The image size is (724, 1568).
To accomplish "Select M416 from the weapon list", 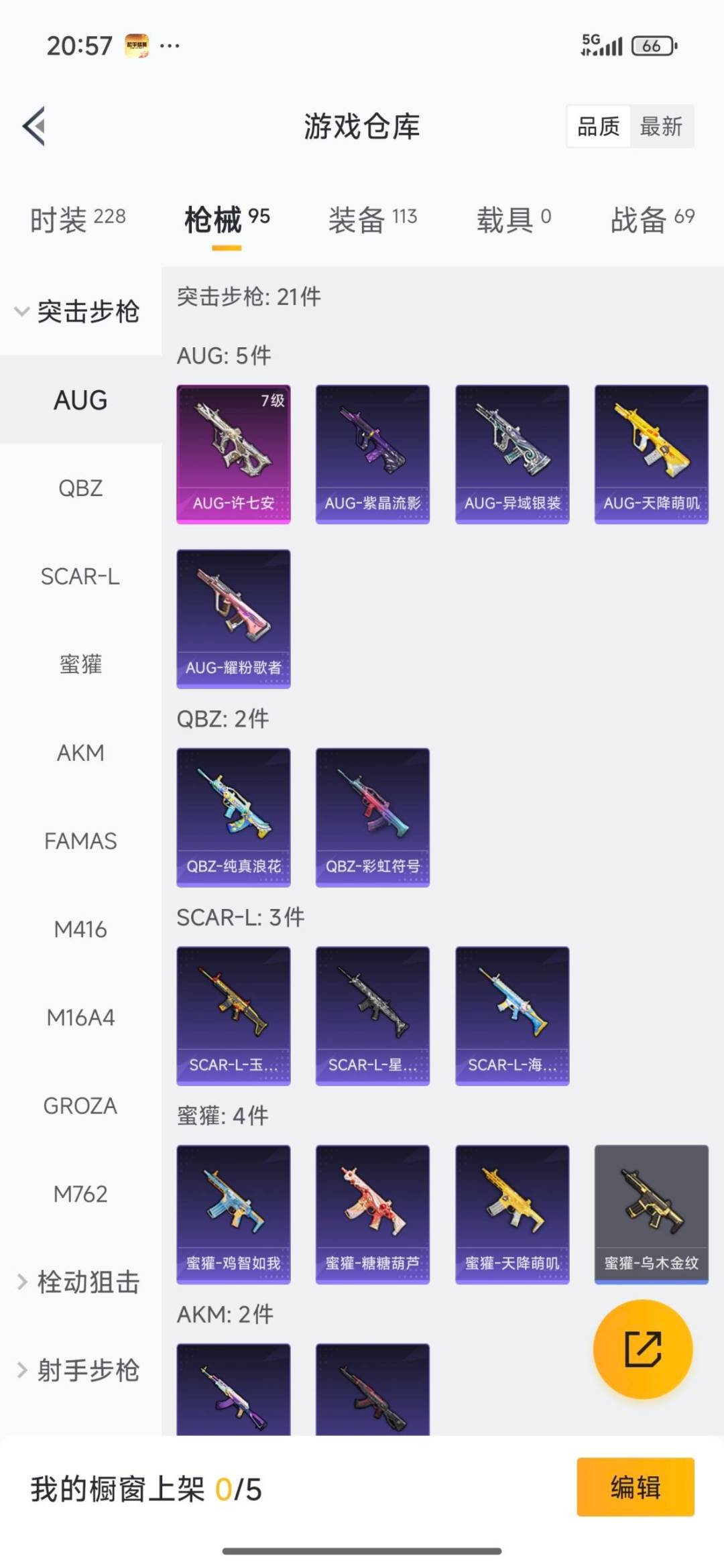I will click(80, 929).
